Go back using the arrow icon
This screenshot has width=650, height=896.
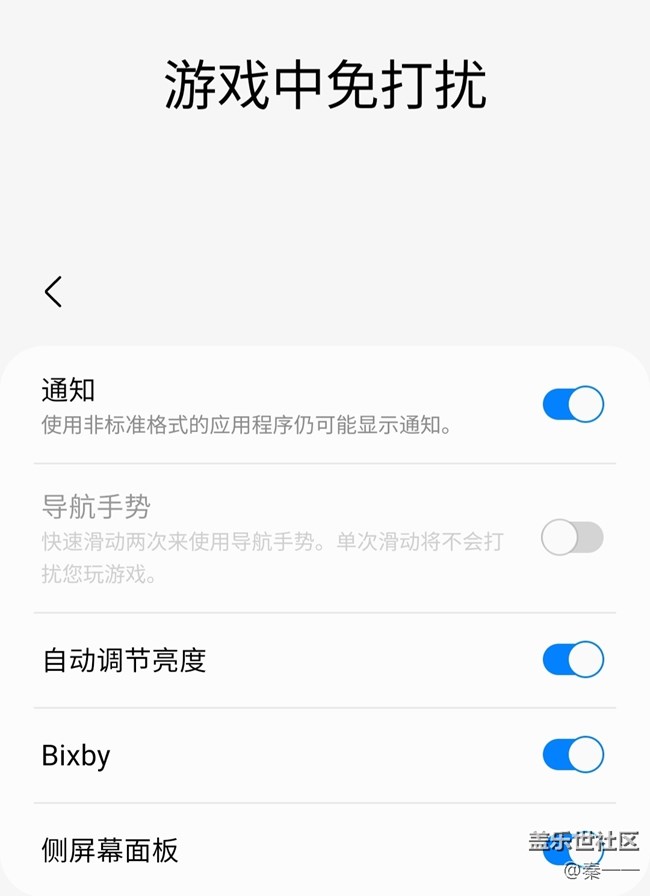[x=54, y=291]
